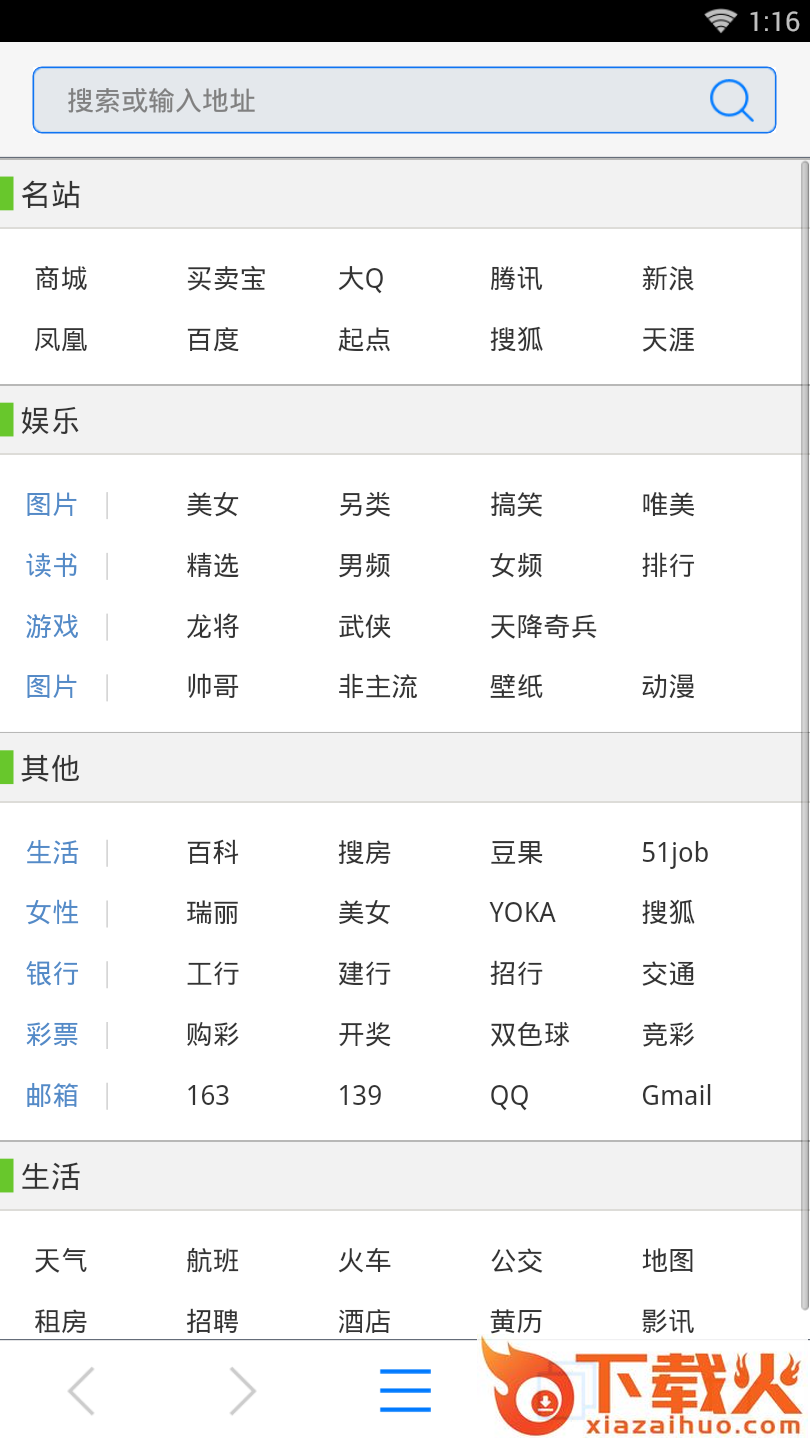Open the 百度 site link
This screenshot has width=810, height=1440.
tap(213, 340)
